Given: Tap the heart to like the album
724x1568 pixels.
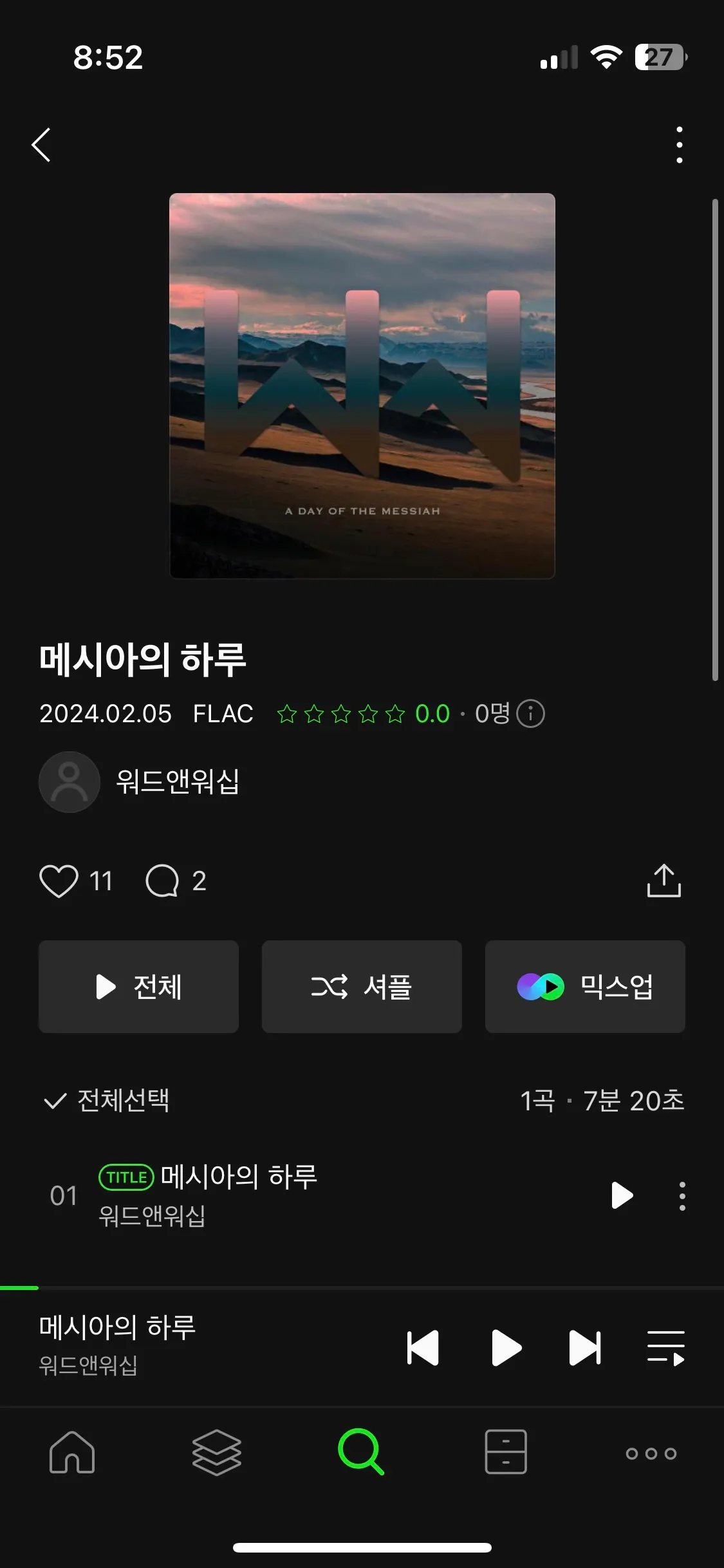Looking at the screenshot, I should pyautogui.click(x=59, y=881).
